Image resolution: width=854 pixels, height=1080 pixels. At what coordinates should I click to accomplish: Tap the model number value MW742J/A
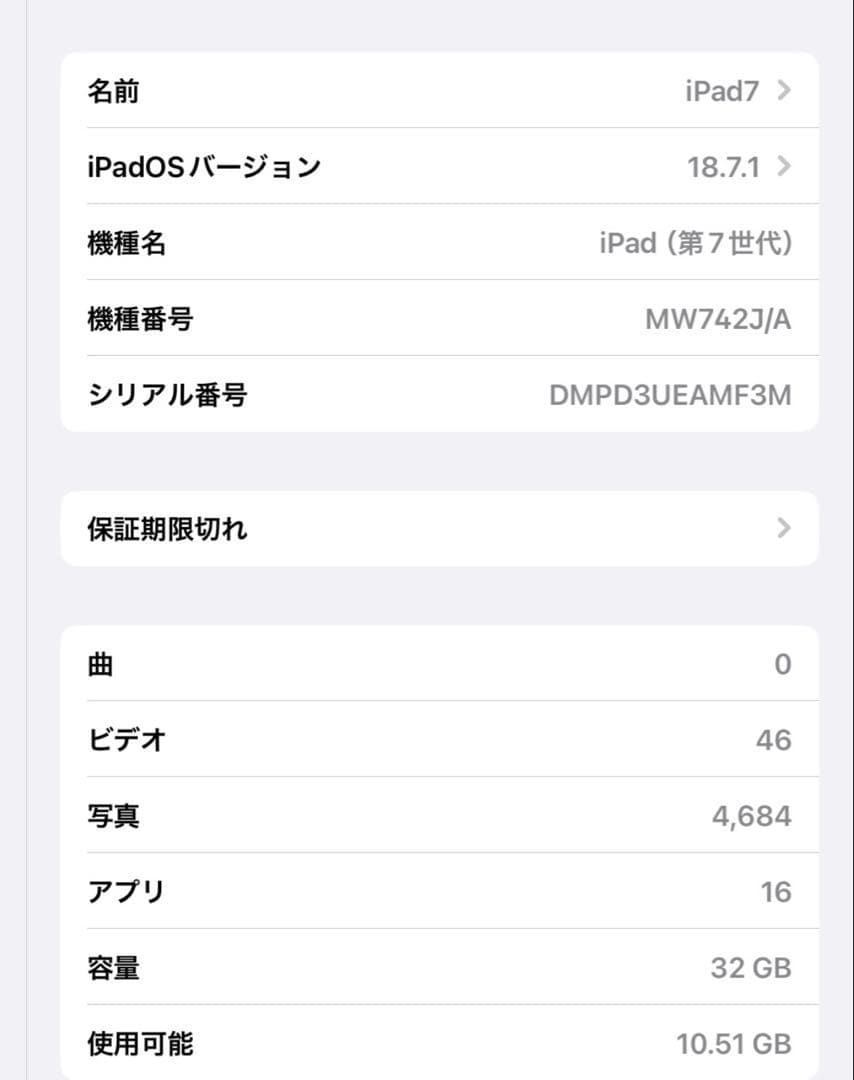click(x=716, y=319)
